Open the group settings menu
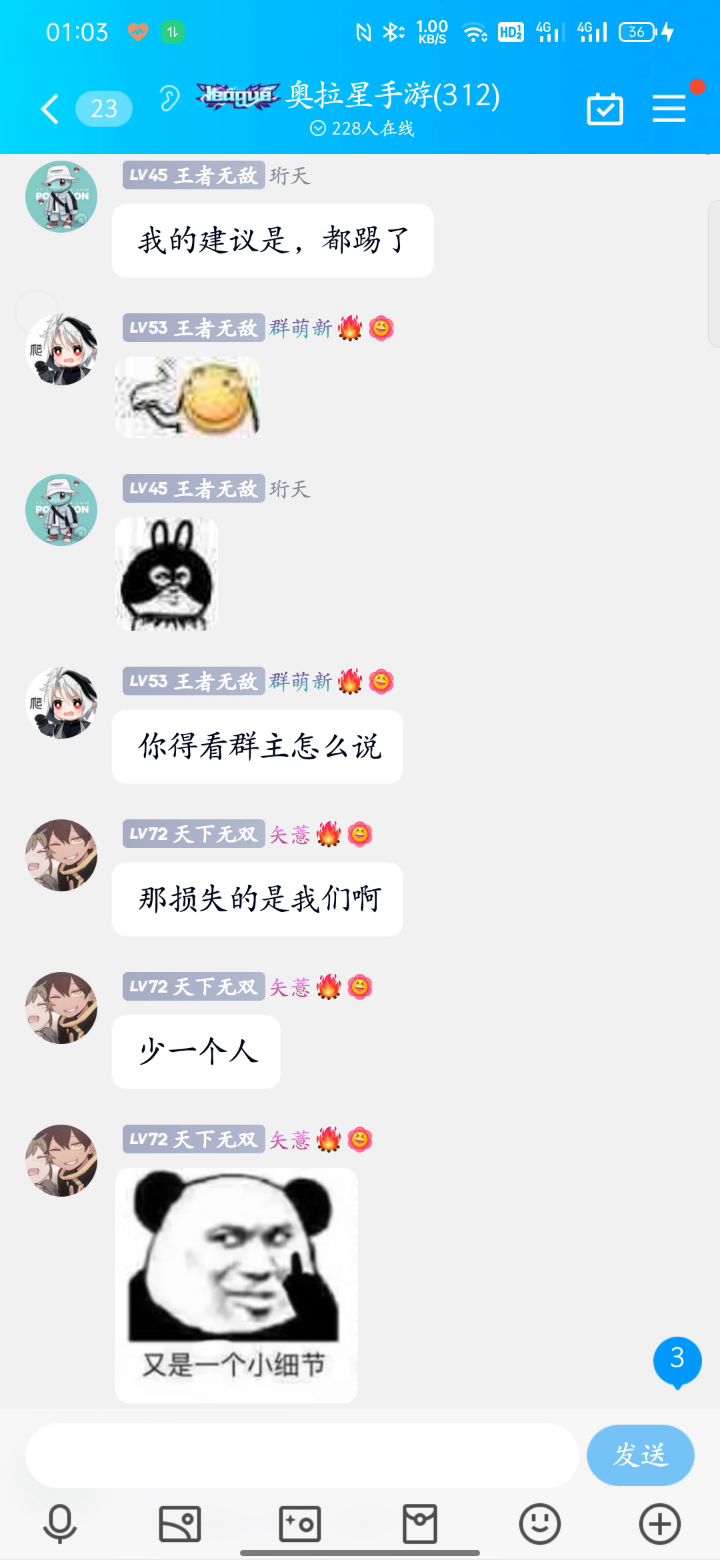The image size is (720, 1560). click(x=669, y=109)
